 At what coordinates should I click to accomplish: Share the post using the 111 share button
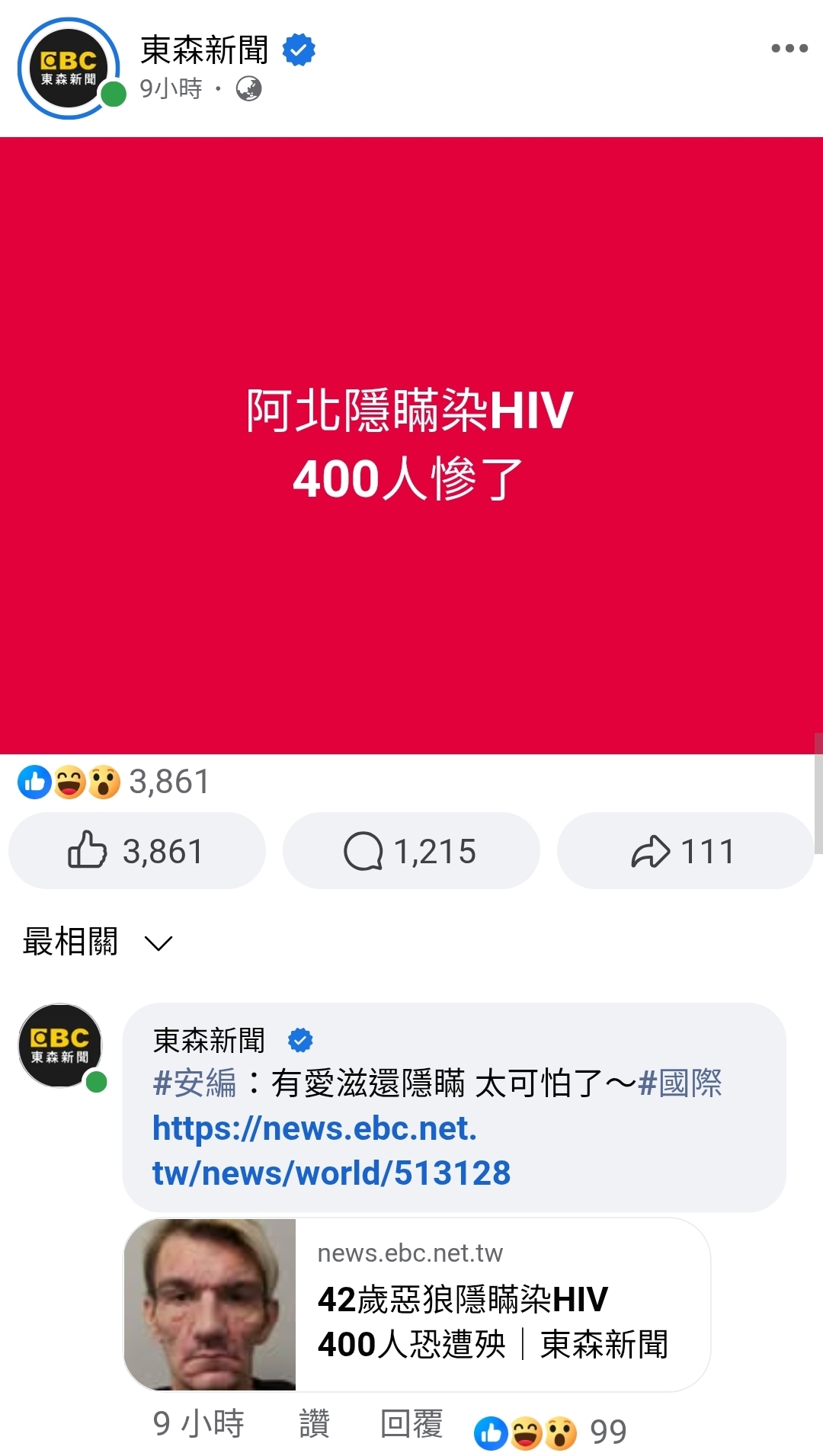(684, 851)
